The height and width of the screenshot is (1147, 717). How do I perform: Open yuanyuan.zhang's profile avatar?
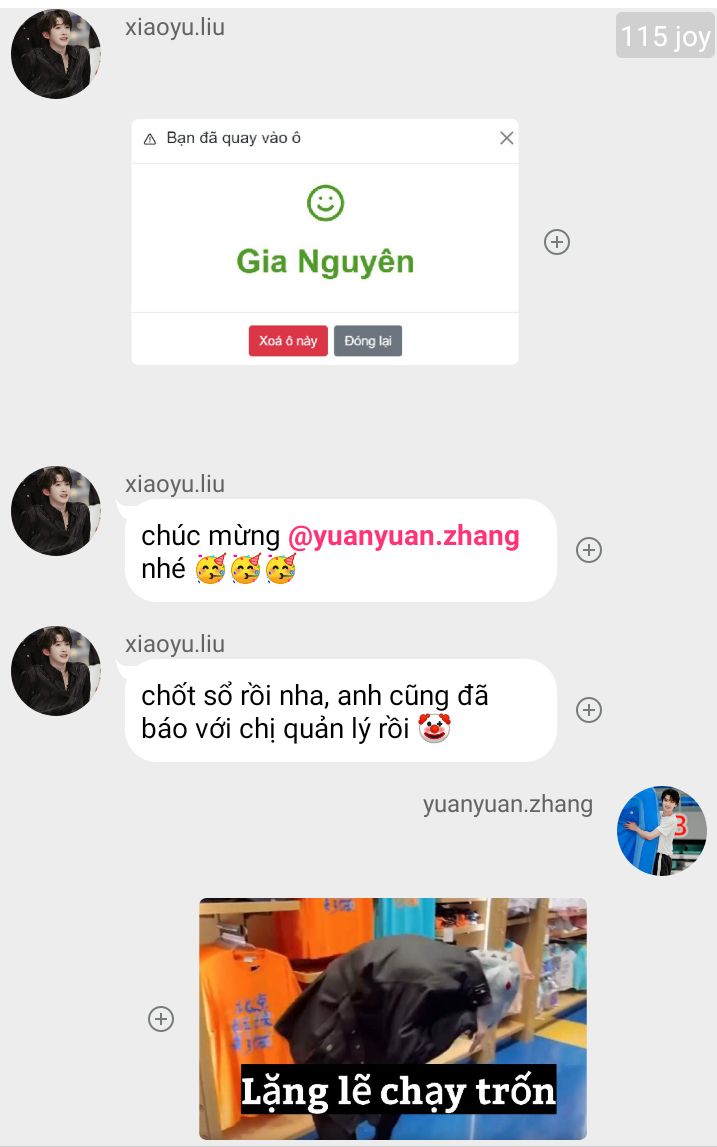click(x=661, y=831)
